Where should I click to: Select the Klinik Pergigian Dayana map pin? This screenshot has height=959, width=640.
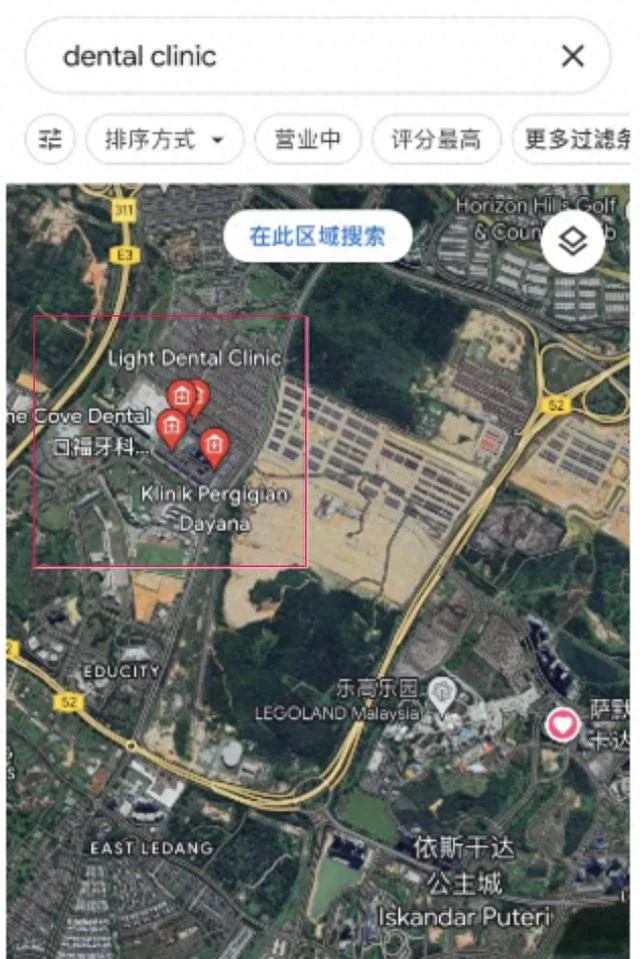[214, 445]
